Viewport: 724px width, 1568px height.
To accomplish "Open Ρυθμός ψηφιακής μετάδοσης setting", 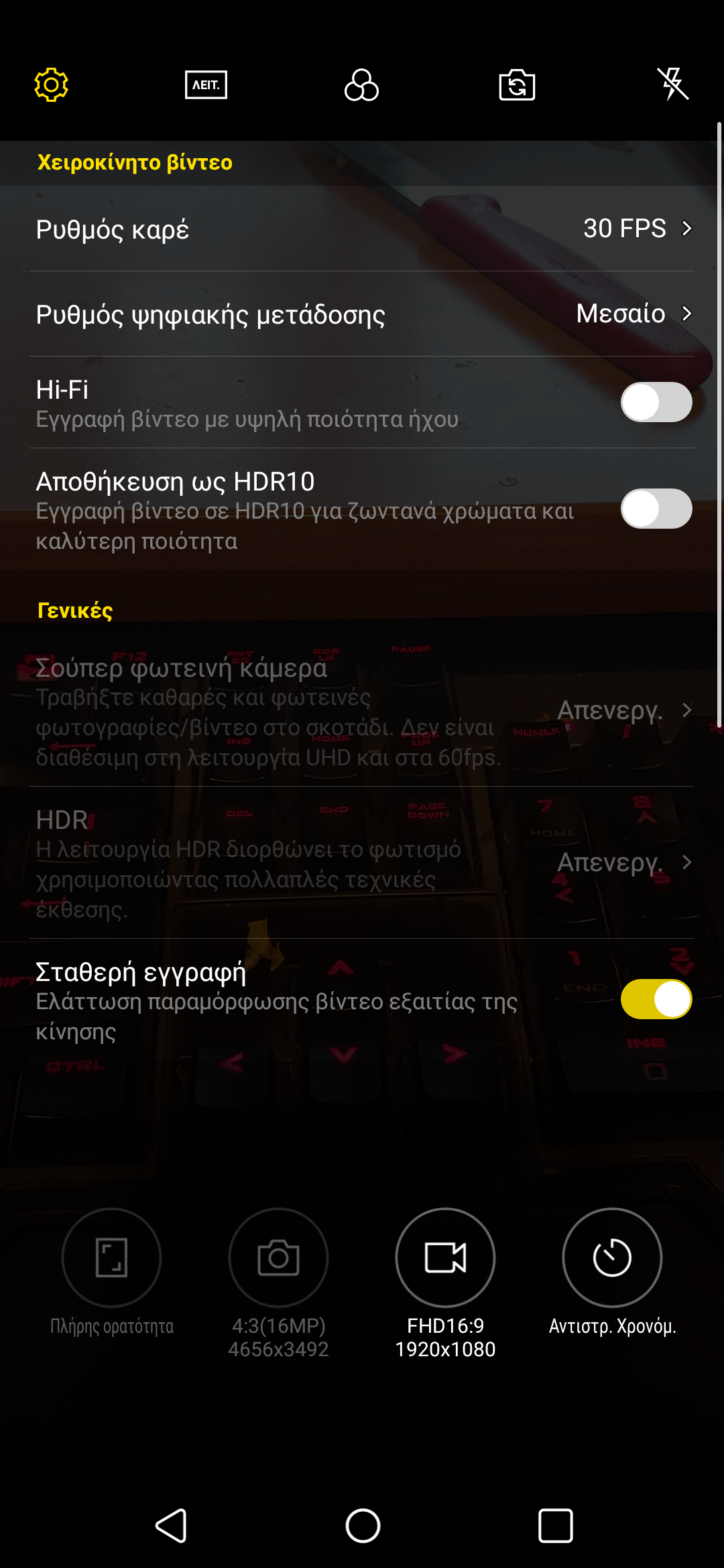I will (x=362, y=314).
